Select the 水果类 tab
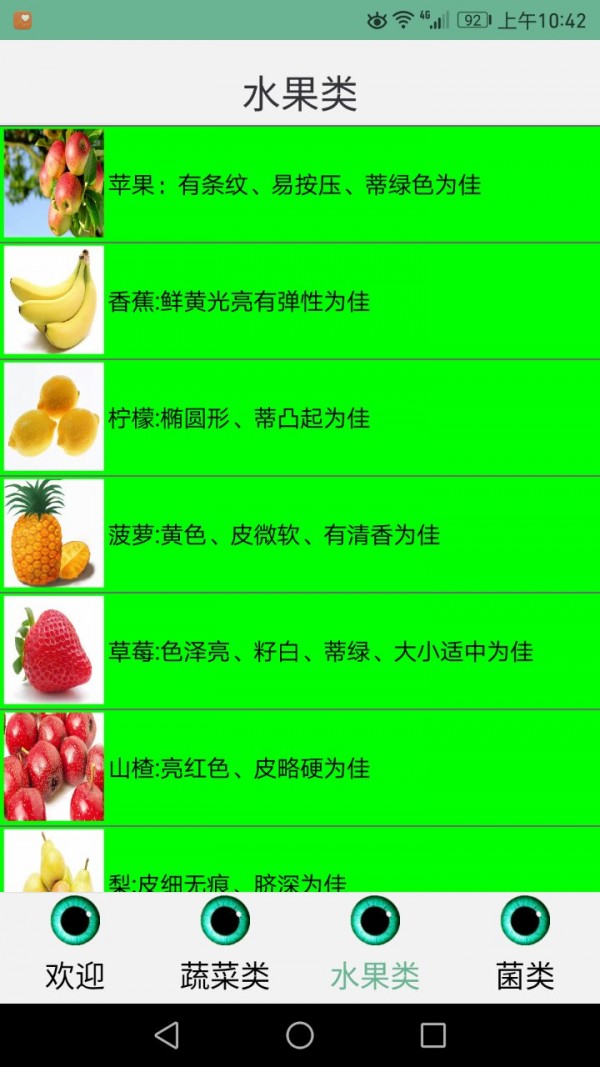 pos(375,946)
